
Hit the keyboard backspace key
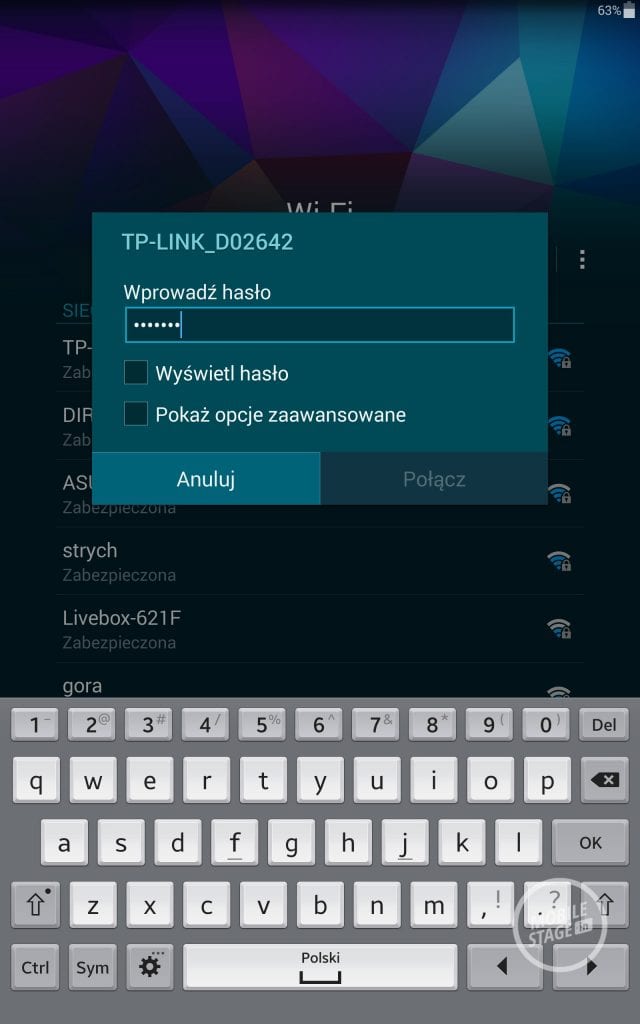604,781
